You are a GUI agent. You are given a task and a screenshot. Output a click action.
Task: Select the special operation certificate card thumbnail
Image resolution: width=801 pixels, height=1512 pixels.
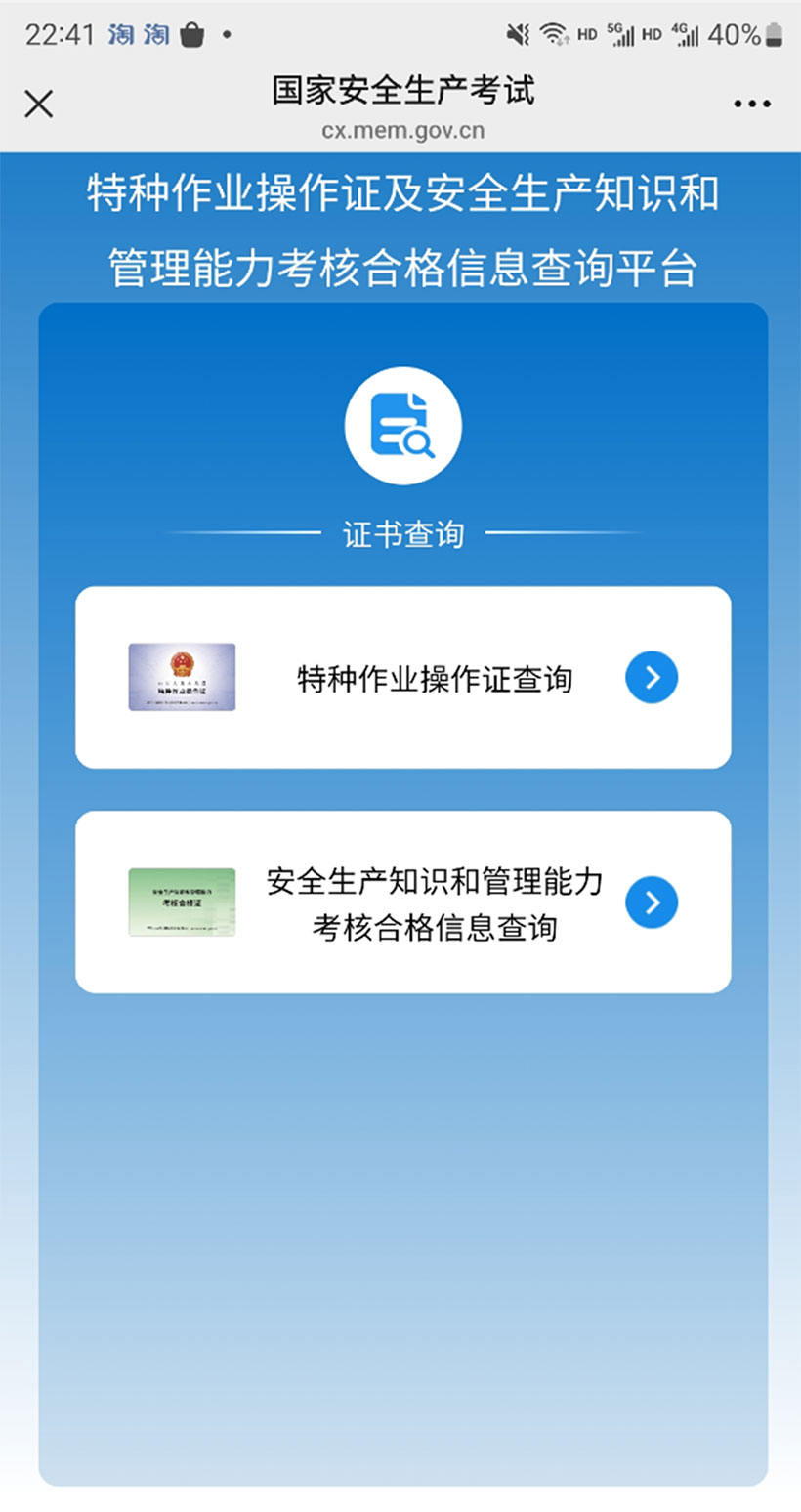click(x=181, y=676)
